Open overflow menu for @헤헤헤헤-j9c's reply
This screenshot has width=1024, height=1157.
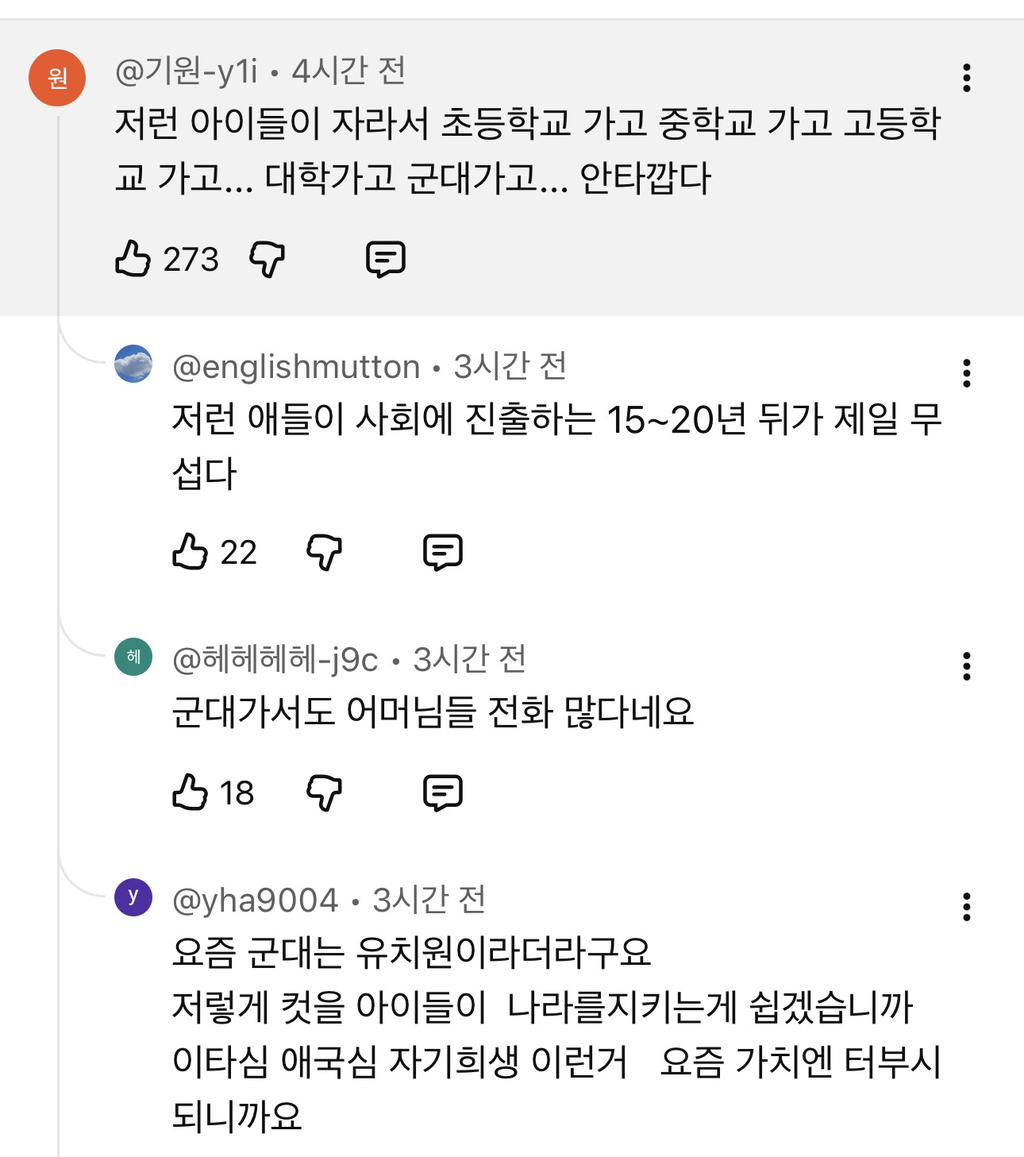coord(966,665)
